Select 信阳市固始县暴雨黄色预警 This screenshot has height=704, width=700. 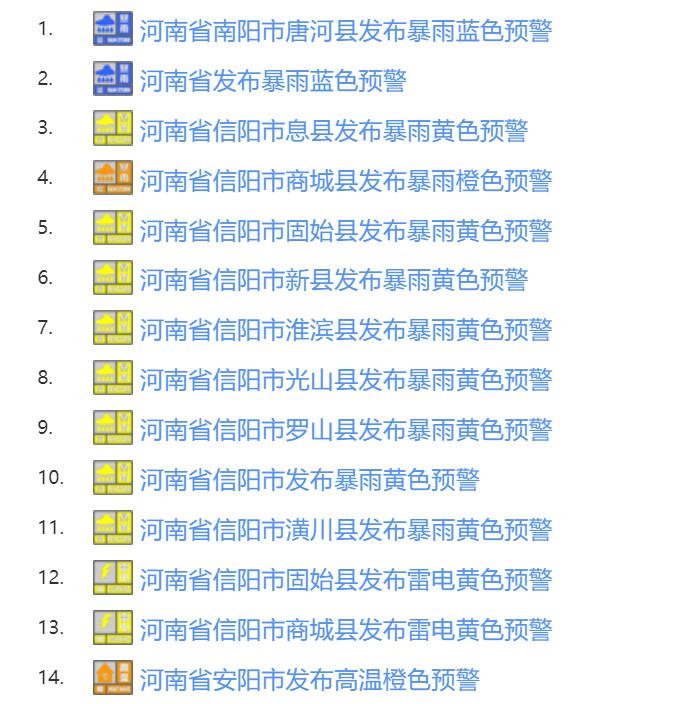tap(345, 231)
